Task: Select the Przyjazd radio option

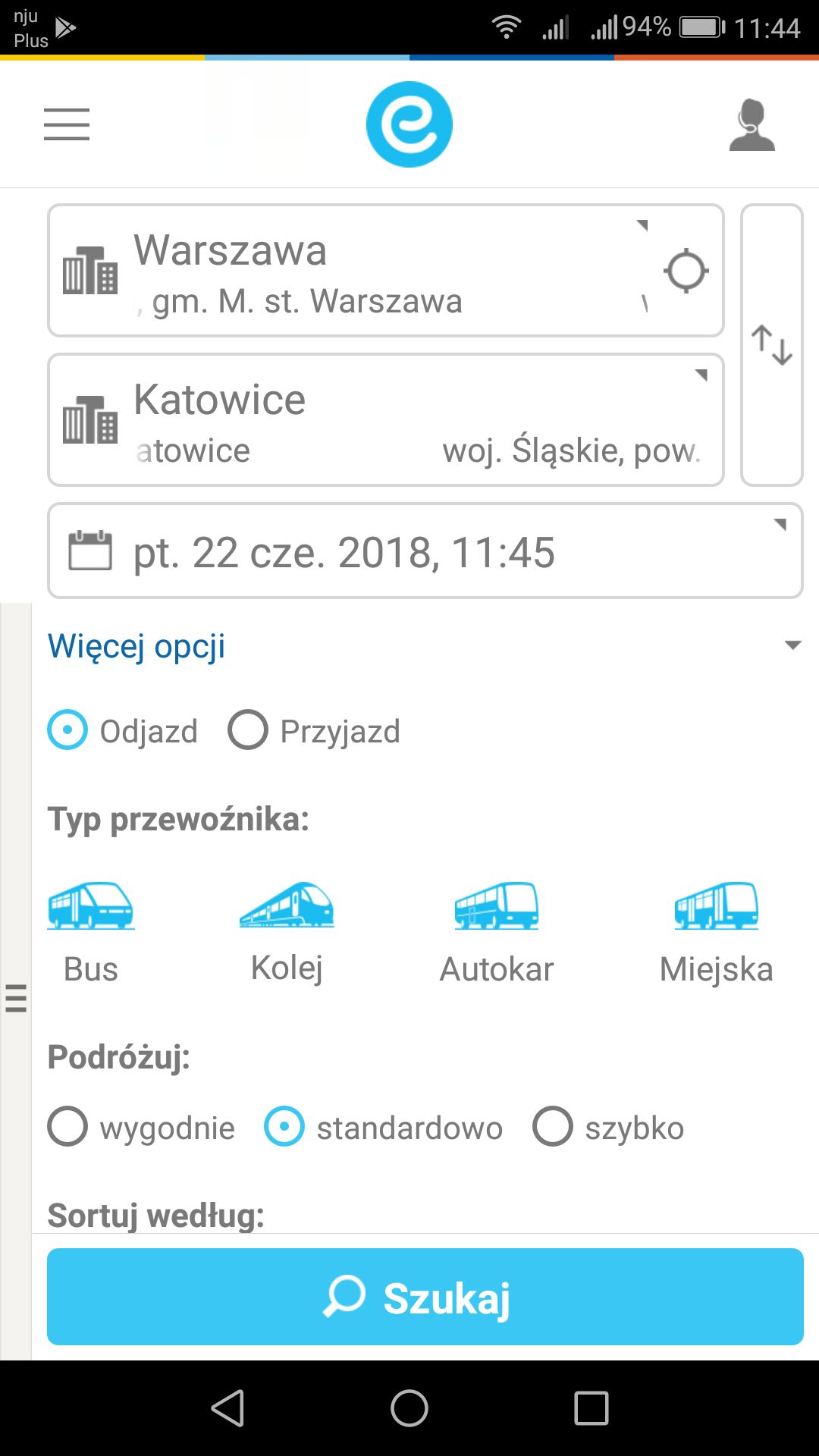Action: tap(314, 730)
